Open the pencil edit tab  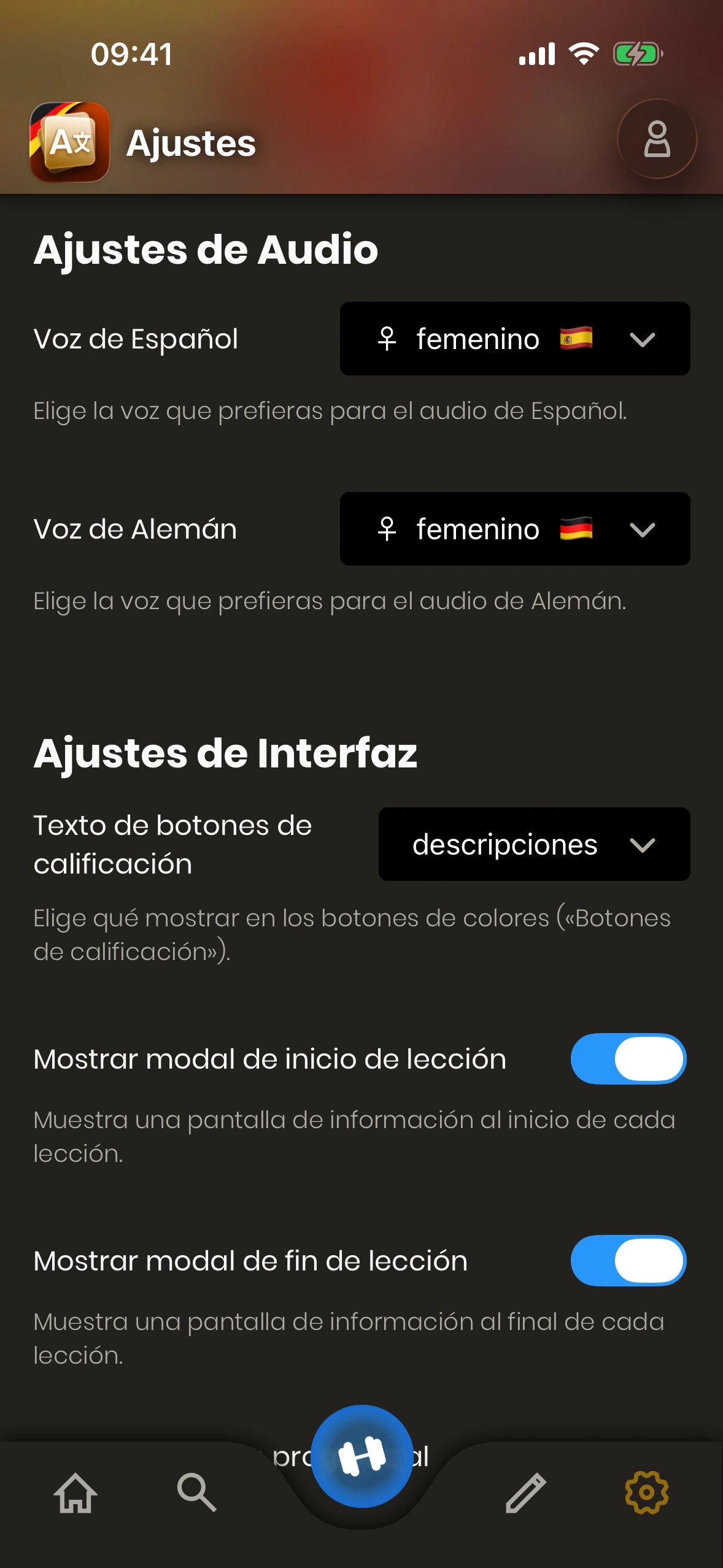[x=526, y=1493]
